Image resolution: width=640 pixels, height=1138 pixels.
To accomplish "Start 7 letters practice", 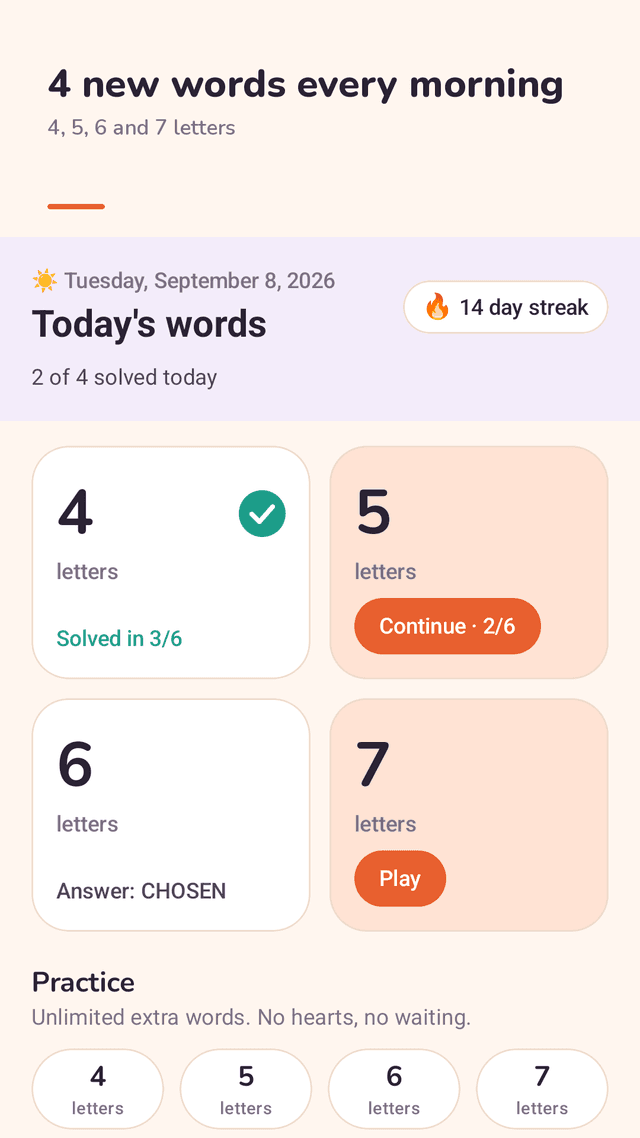I will click(542, 1089).
